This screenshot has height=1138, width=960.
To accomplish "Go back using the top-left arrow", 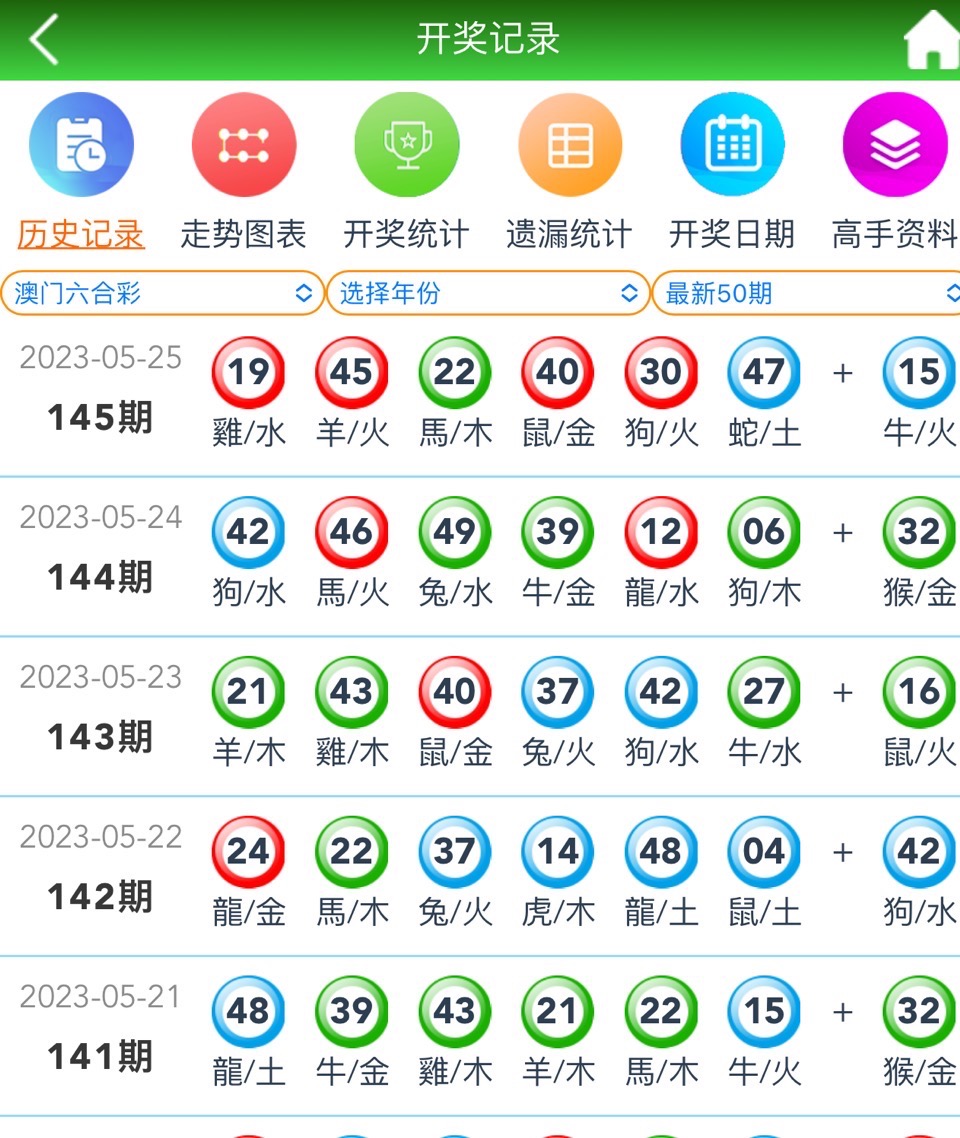I will [x=44, y=41].
